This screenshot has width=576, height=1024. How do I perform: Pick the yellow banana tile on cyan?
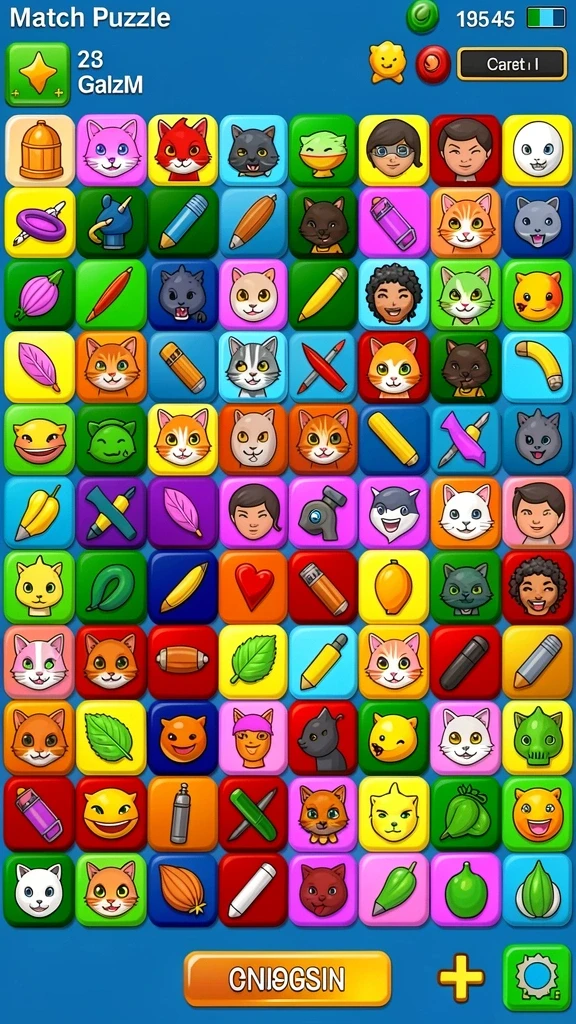coord(537,367)
